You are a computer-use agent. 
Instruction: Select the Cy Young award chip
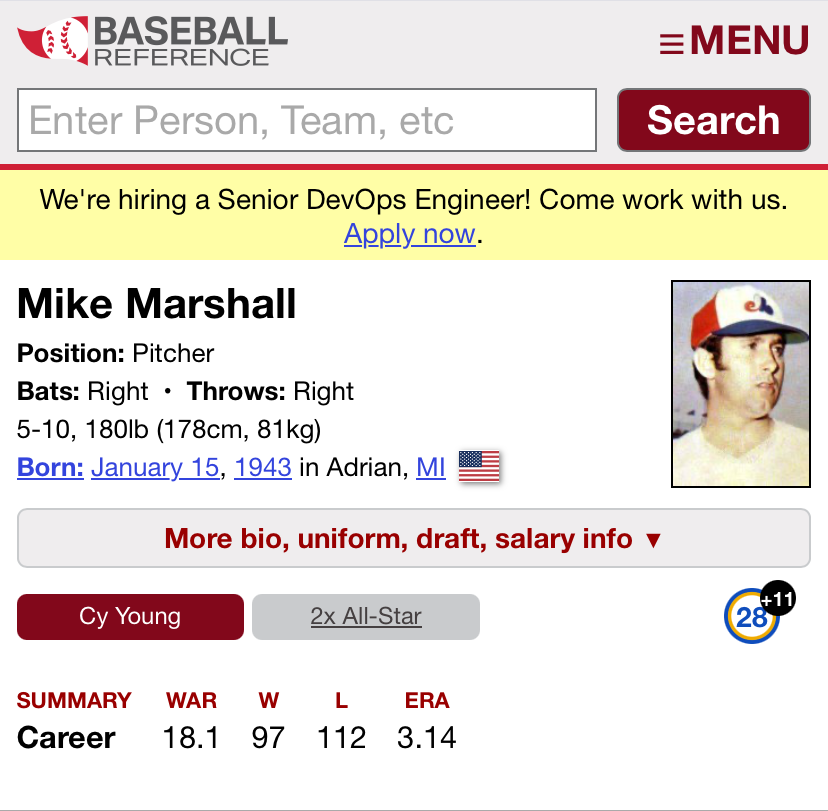(130, 617)
